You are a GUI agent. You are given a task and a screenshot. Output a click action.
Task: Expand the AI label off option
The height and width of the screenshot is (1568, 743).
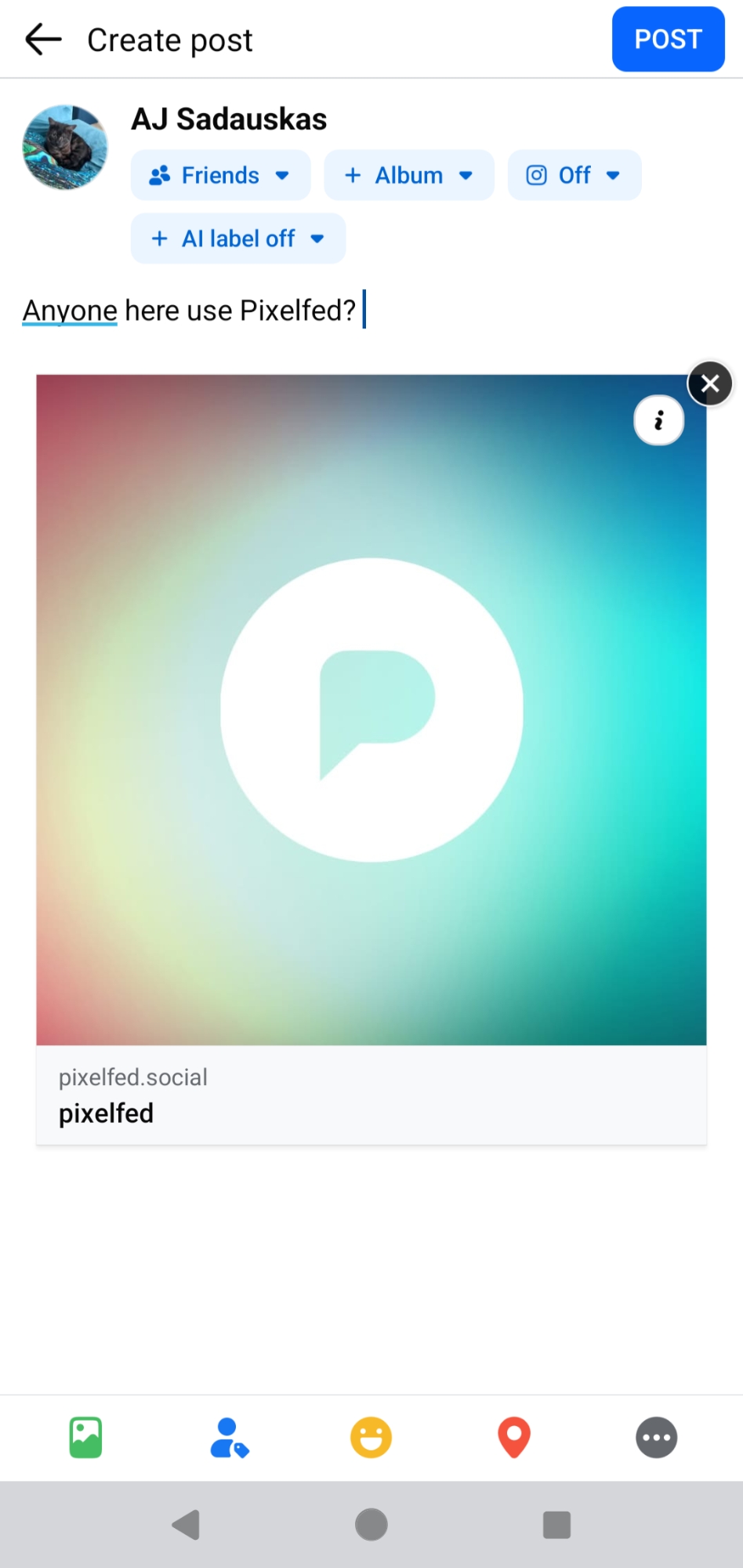237,238
